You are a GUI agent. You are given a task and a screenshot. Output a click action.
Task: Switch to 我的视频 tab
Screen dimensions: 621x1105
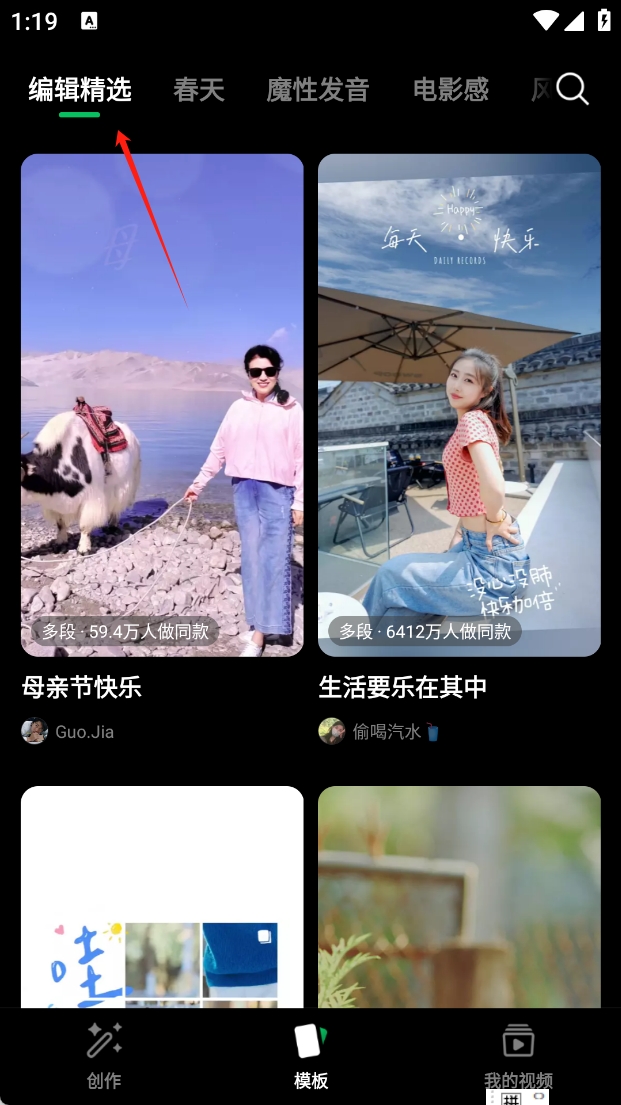pyautogui.click(x=518, y=1054)
